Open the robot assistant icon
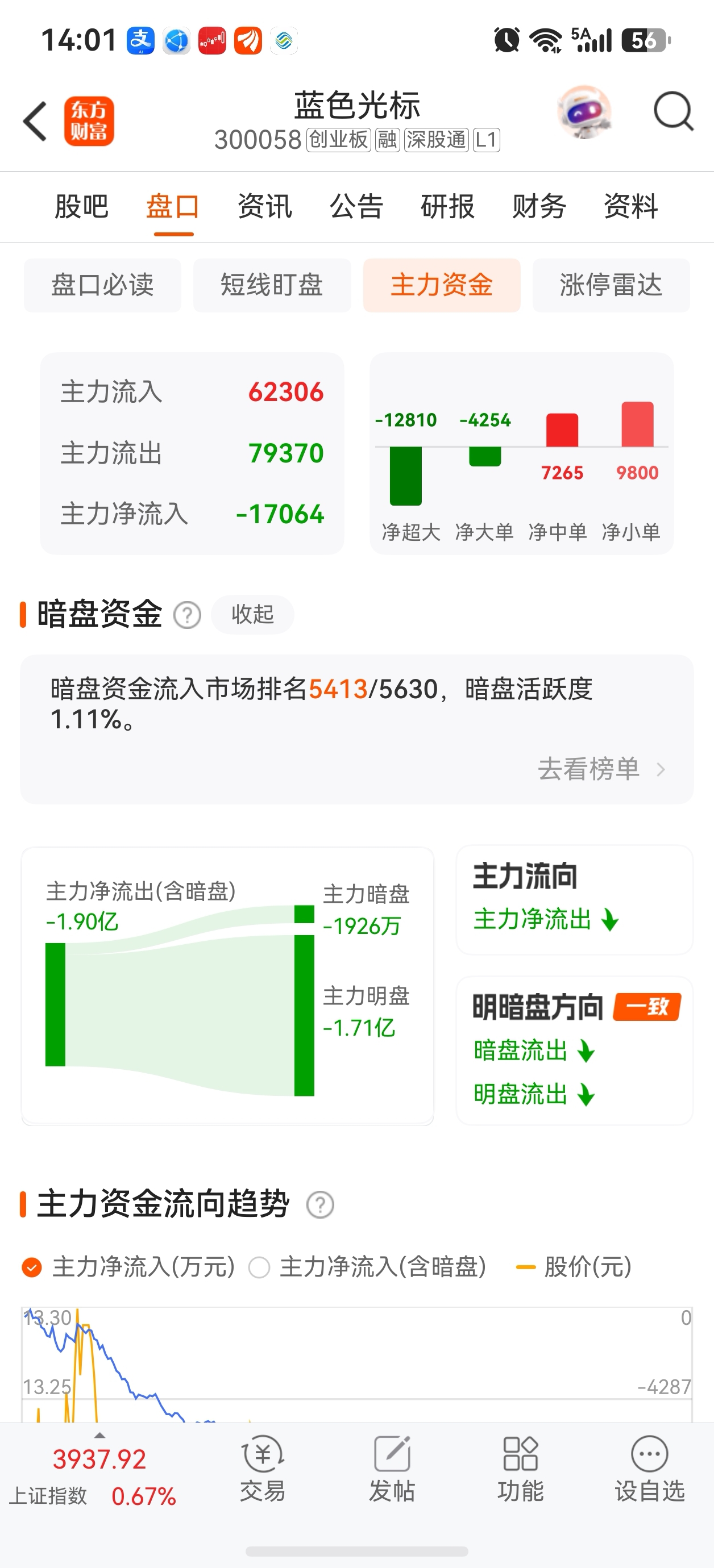Screen dimensions: 714x1568 [x=585, y=112]
